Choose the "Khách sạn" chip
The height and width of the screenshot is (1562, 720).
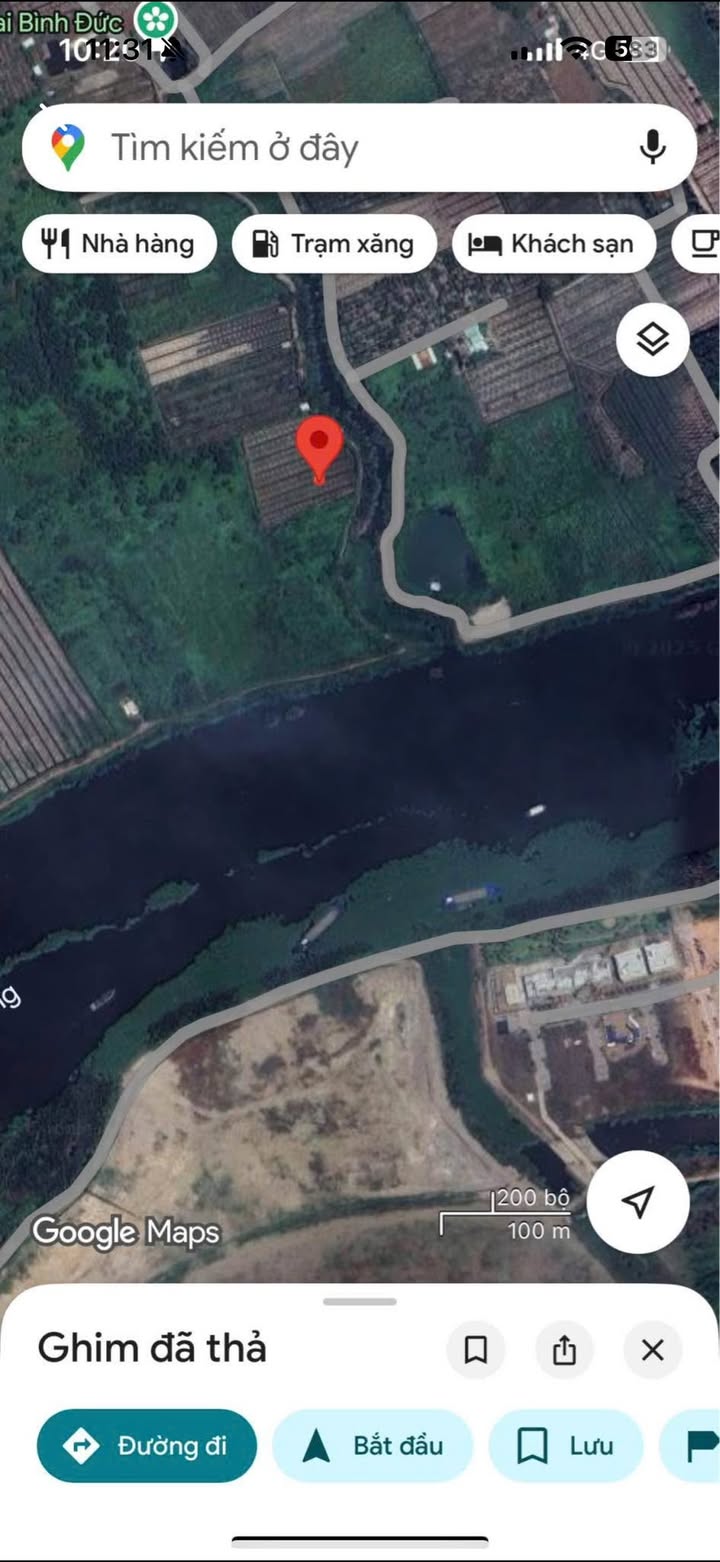coord(553,244)
